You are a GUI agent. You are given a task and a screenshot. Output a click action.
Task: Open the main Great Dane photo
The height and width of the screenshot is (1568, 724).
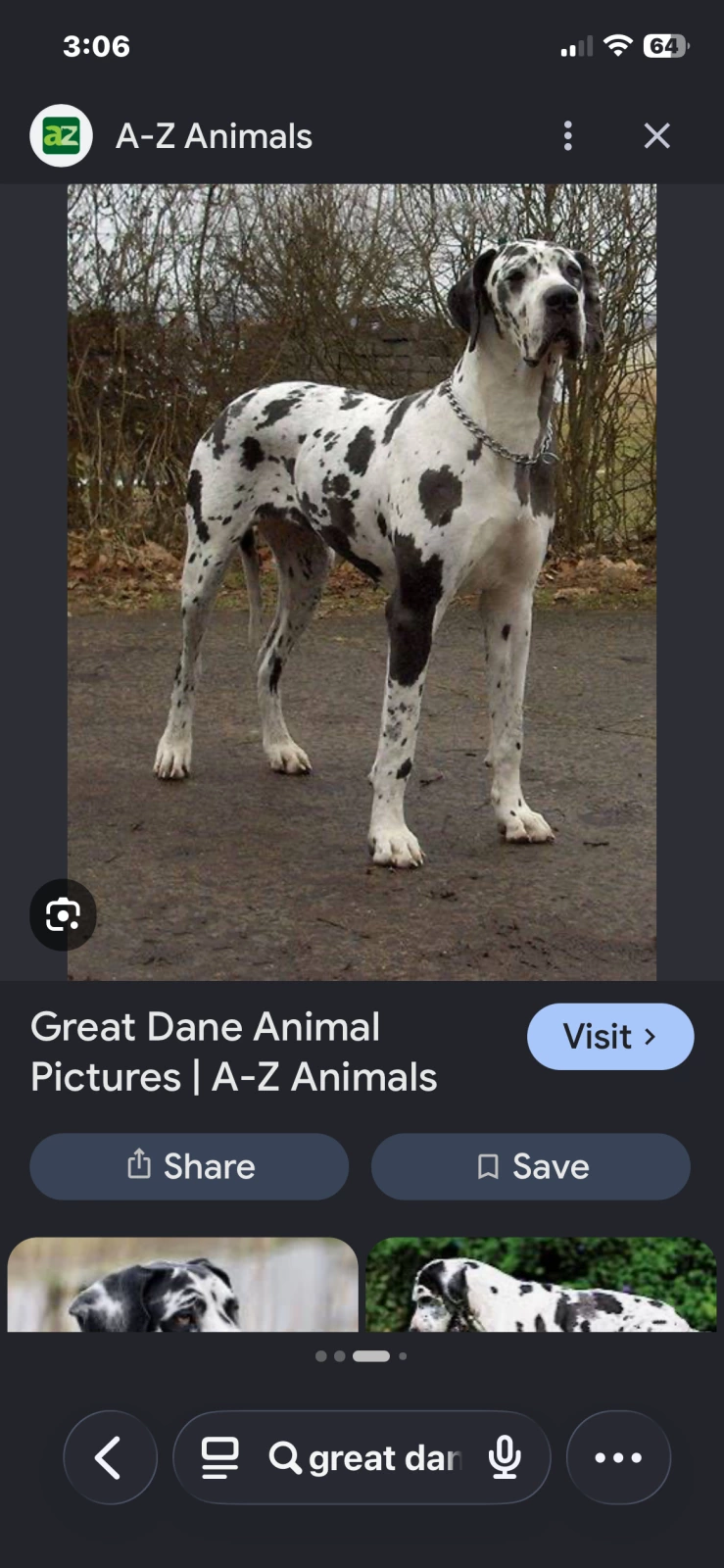pos(362,582)
